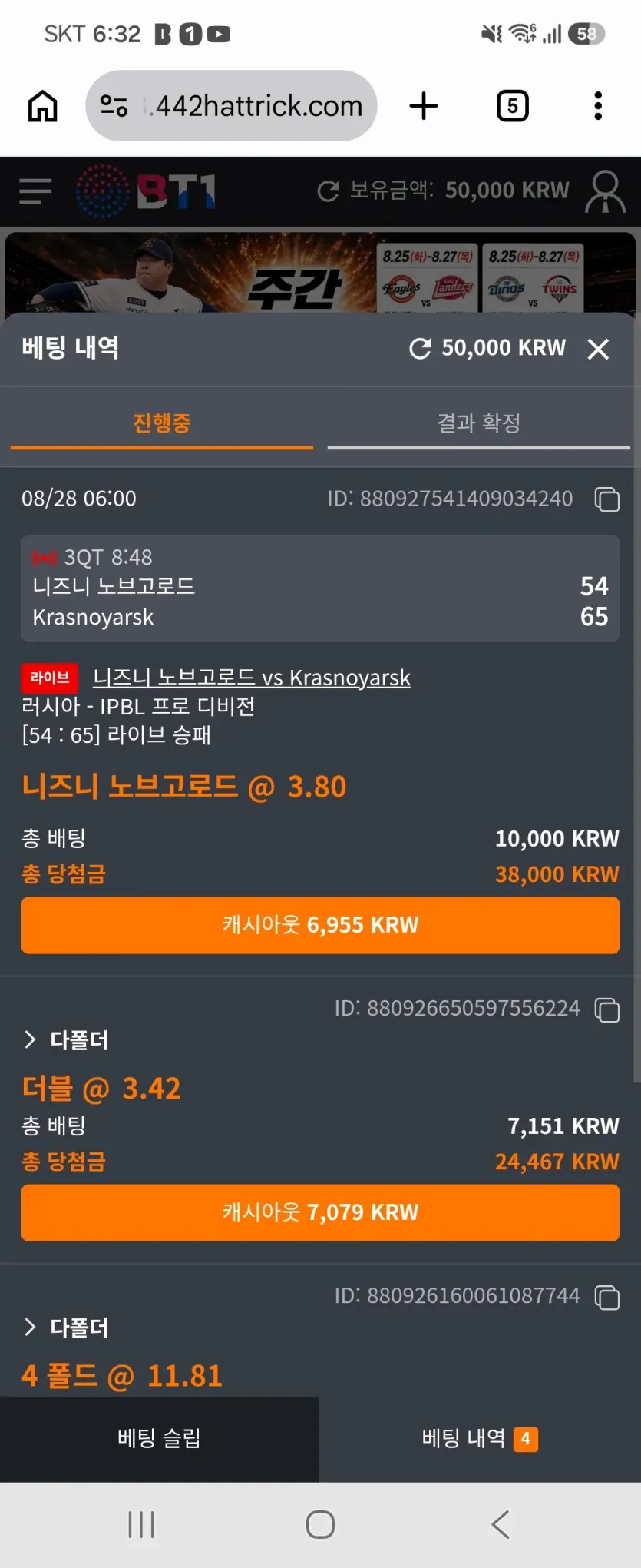Copy bet ID 880926160061087744
Image resolution: width=641 pixels, height=1568 pixels.
(607, 1297)
